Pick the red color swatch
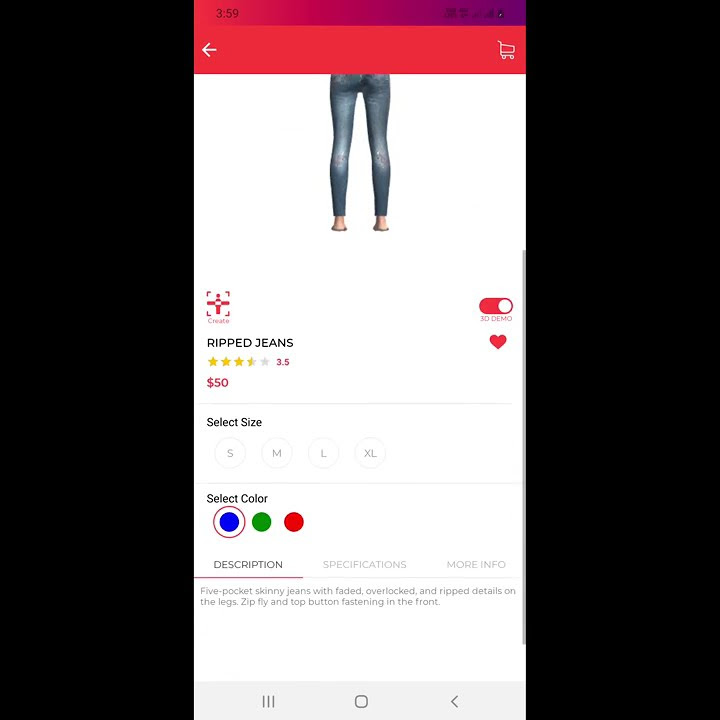Image resolution: width=720 pixels, height=720 pixels. (294, 522)
